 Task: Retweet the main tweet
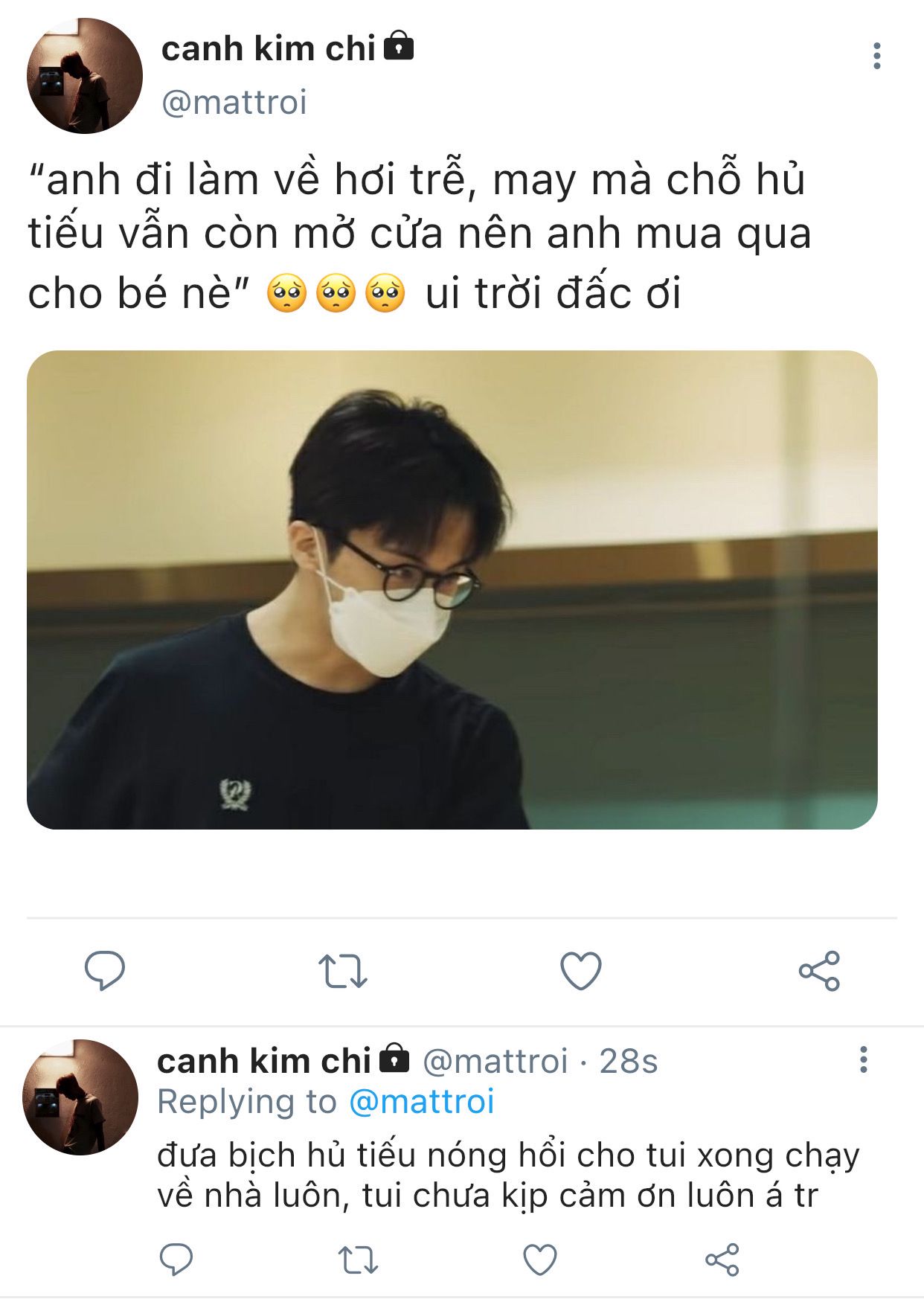coord(342,971)
